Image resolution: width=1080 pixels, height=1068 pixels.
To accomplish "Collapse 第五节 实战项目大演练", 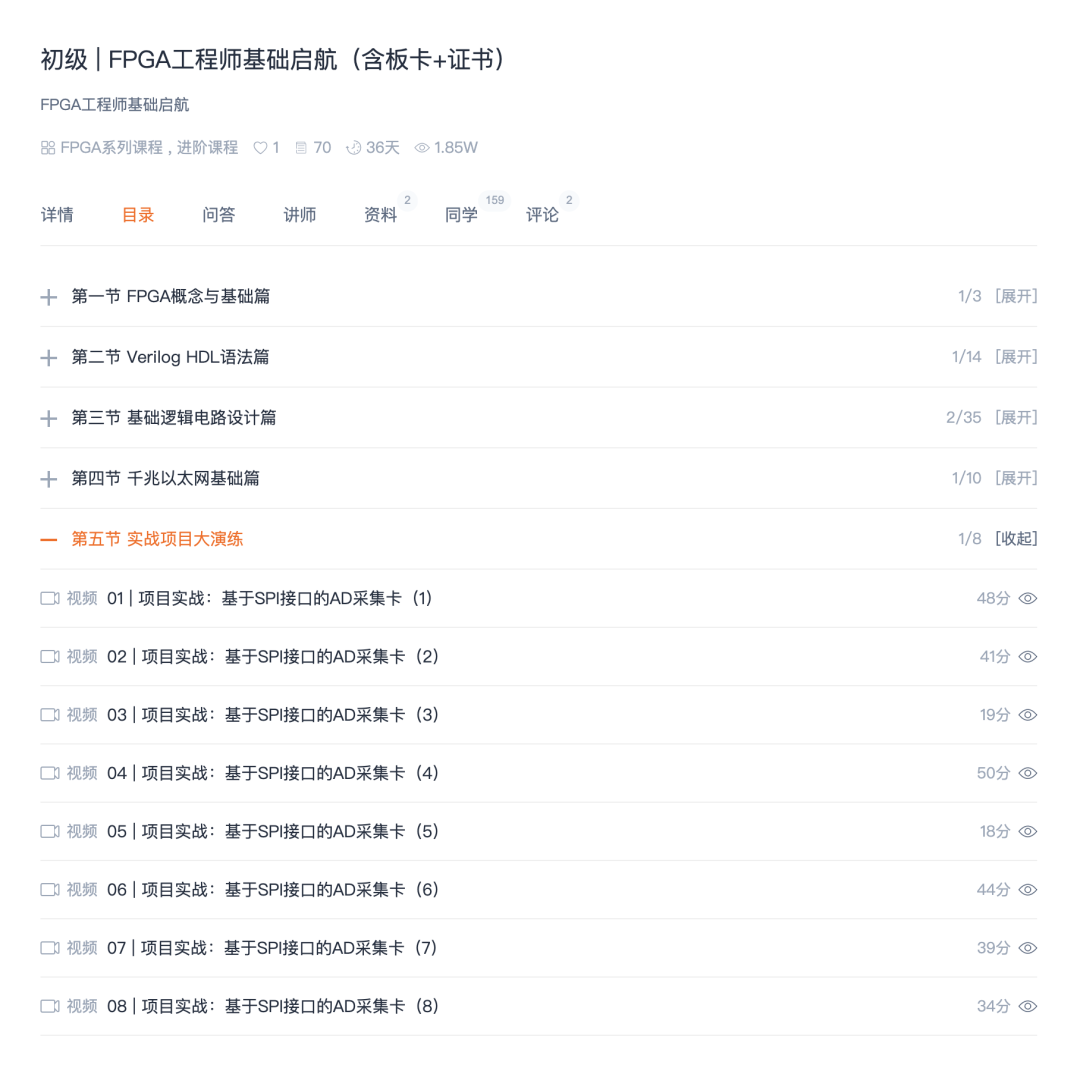I will click(1016, 539).
